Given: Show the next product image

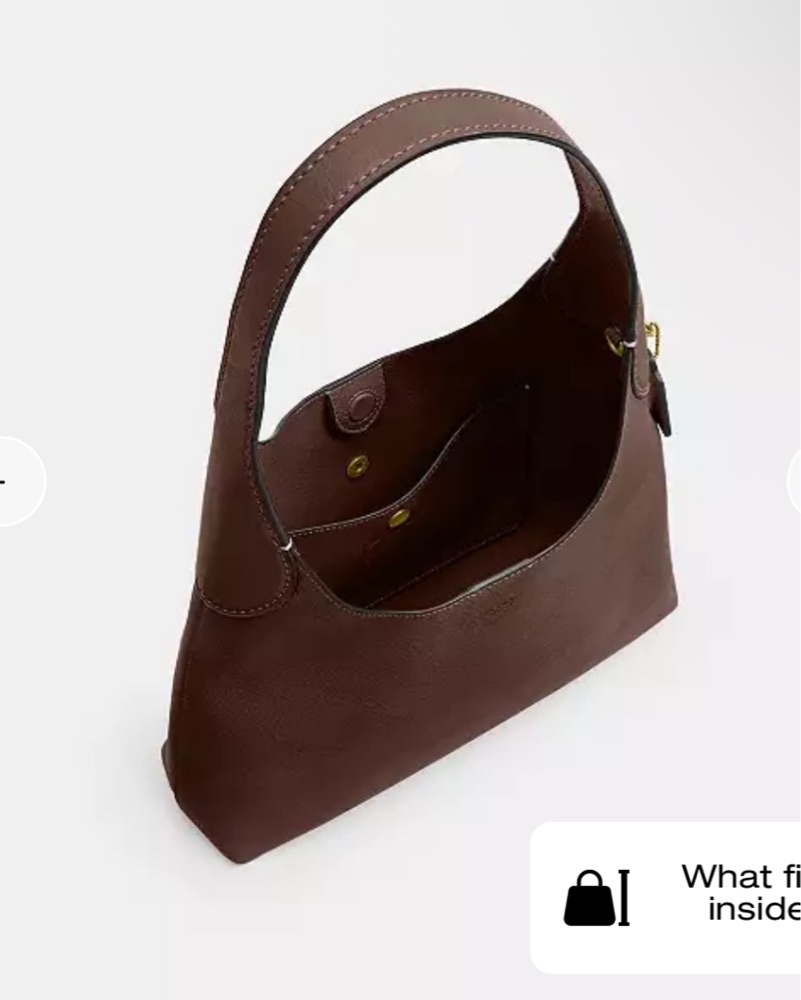Looking at the screenshot, I should 794,481.
